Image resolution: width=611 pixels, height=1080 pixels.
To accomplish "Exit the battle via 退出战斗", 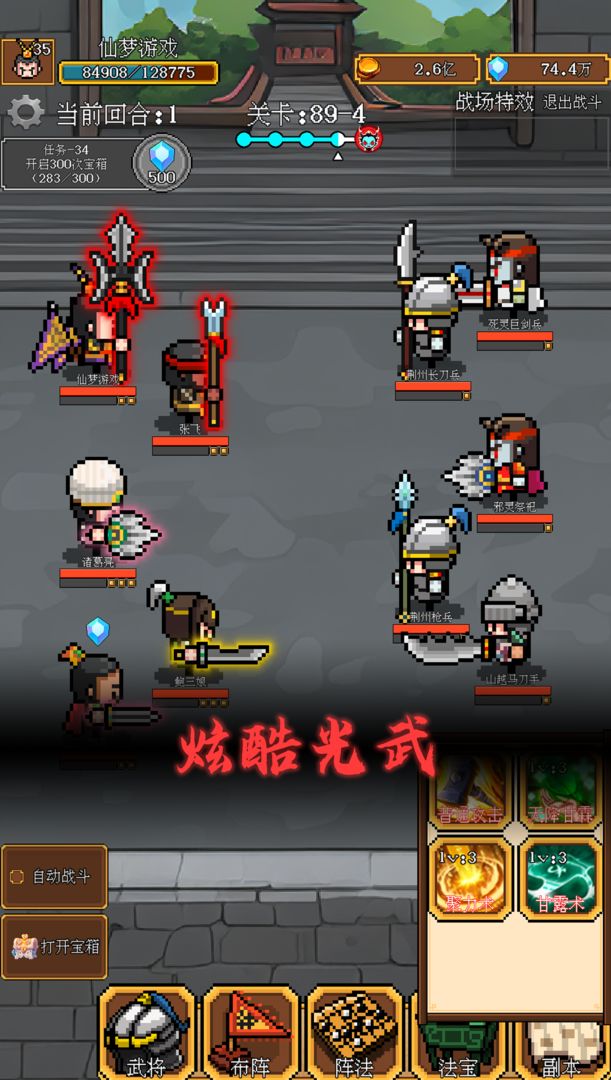I will coord(573,102).
